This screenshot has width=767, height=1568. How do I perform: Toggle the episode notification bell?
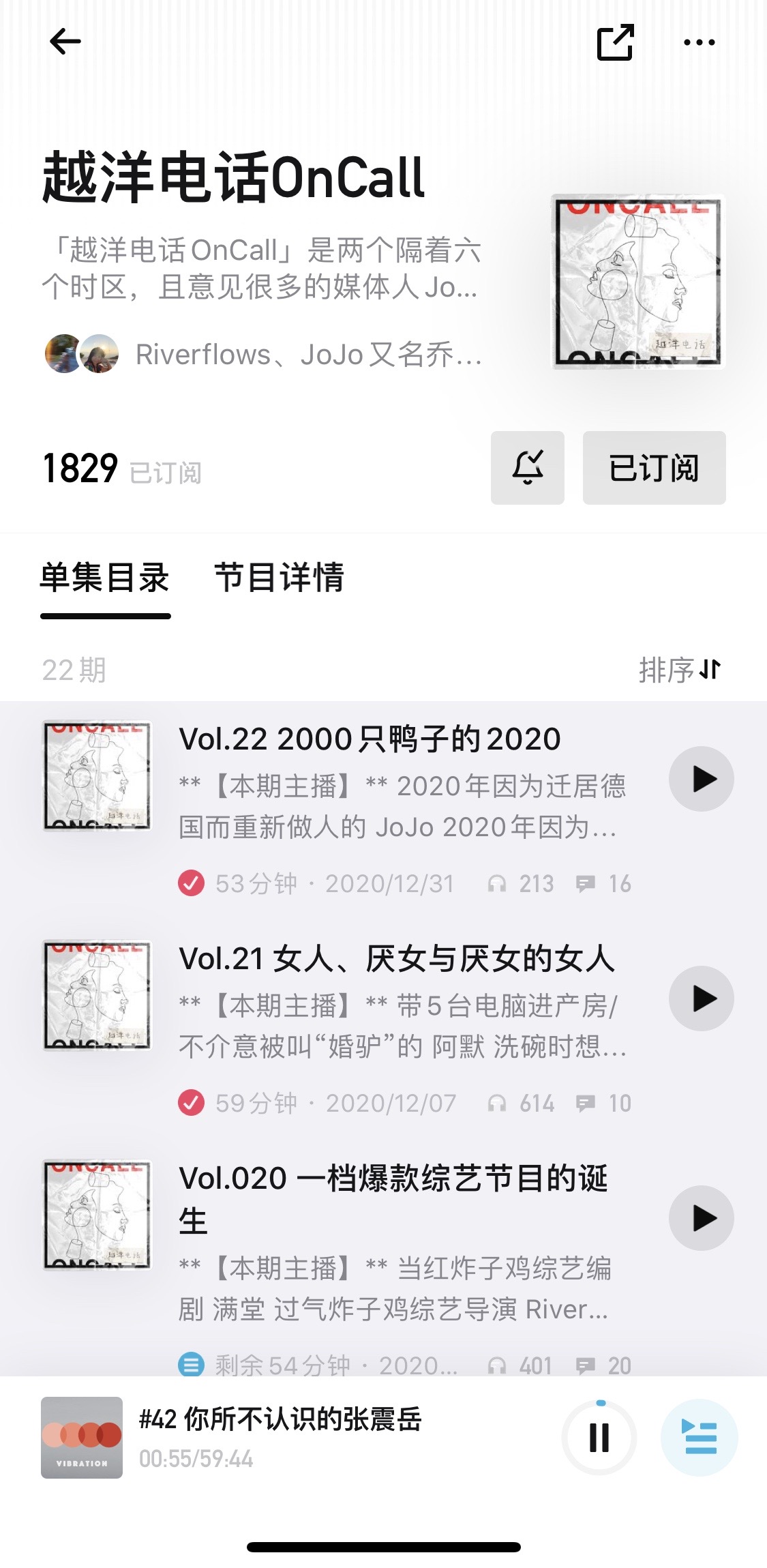coord(527,468)
